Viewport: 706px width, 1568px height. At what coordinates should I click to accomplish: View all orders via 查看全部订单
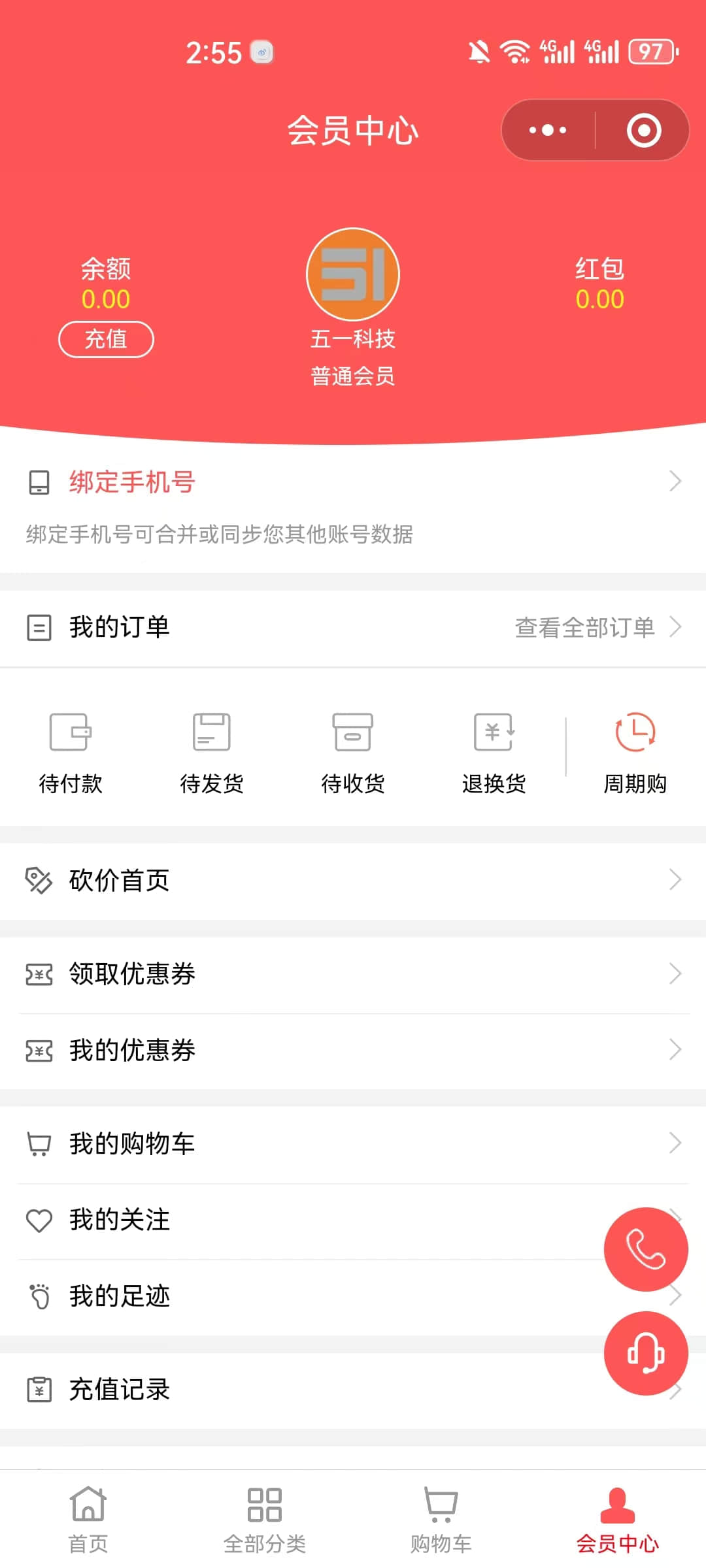tap(597, 627)
